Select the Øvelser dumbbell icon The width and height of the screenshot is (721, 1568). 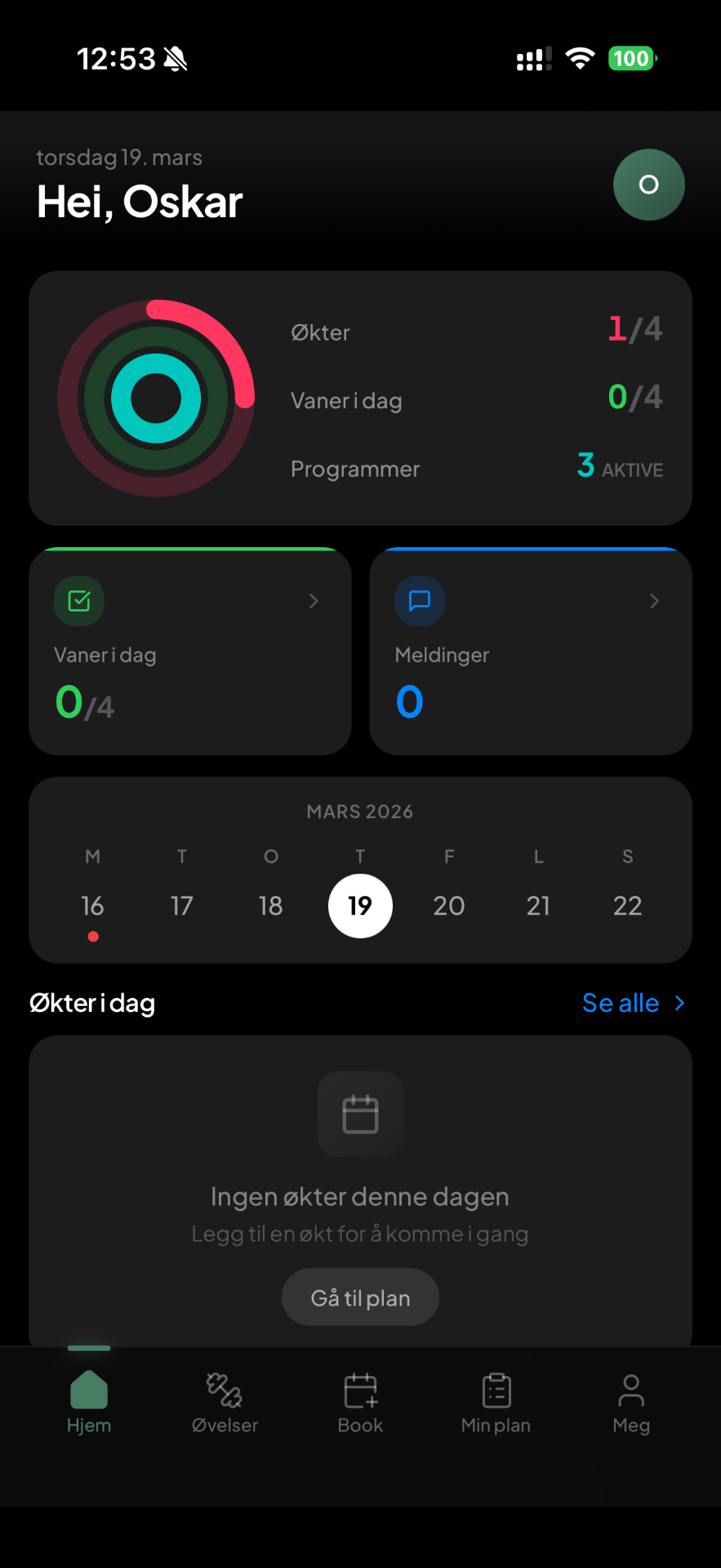(x=223, y=1388)
